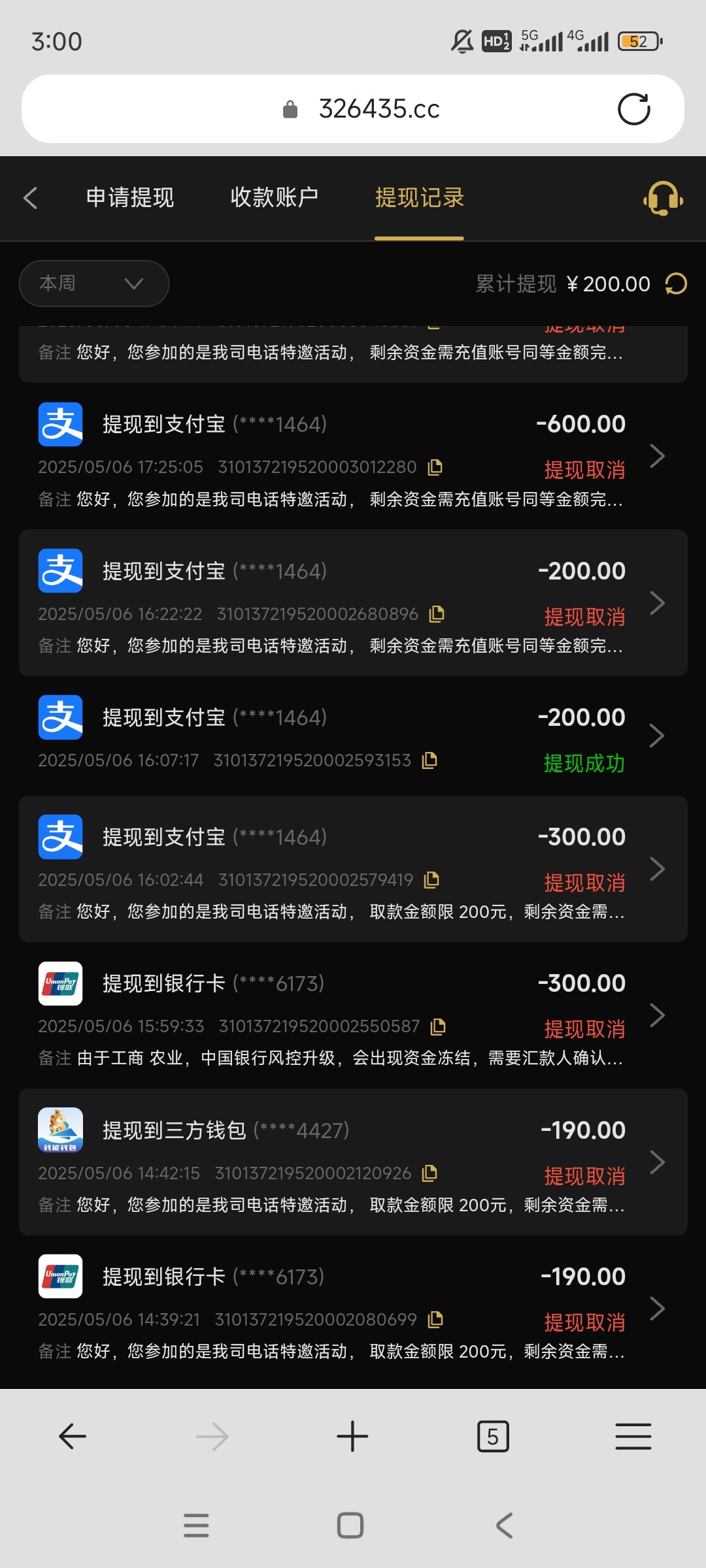706x1568 pixels.
Task: Open the 收款账户 tab
Action: (x=275, y=197)
